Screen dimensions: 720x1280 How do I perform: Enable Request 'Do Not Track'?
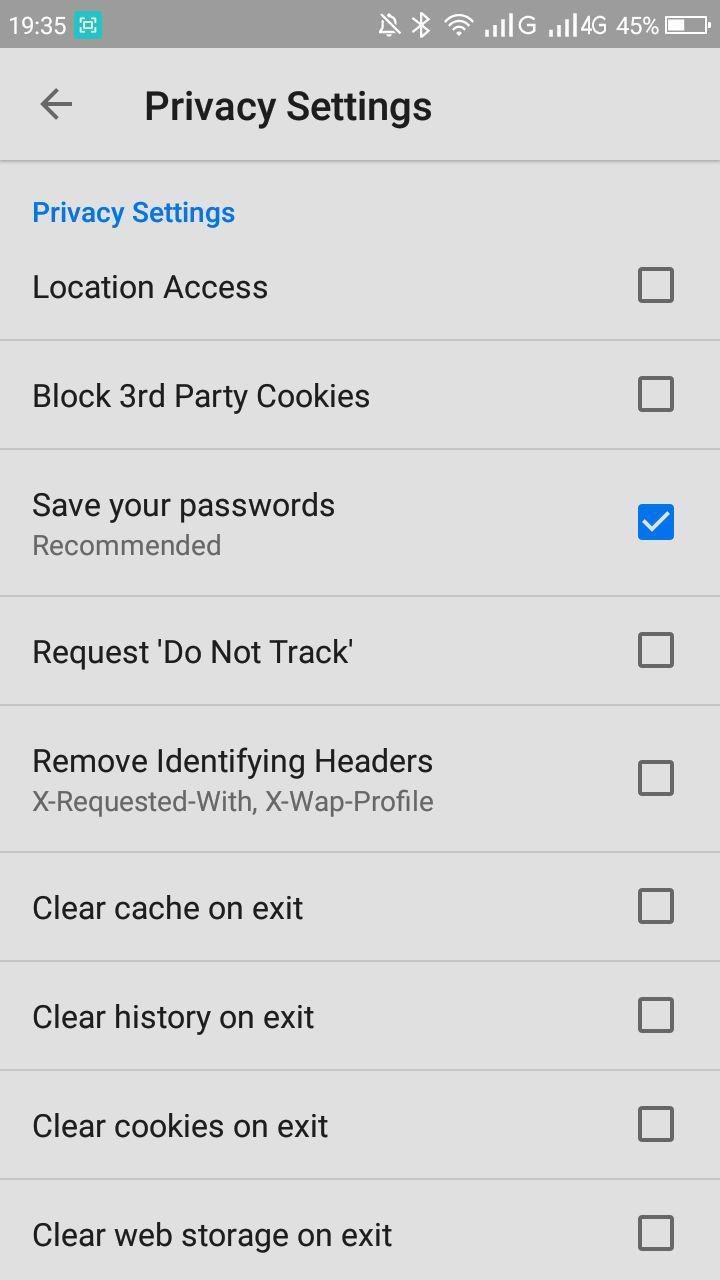[656, 650]
